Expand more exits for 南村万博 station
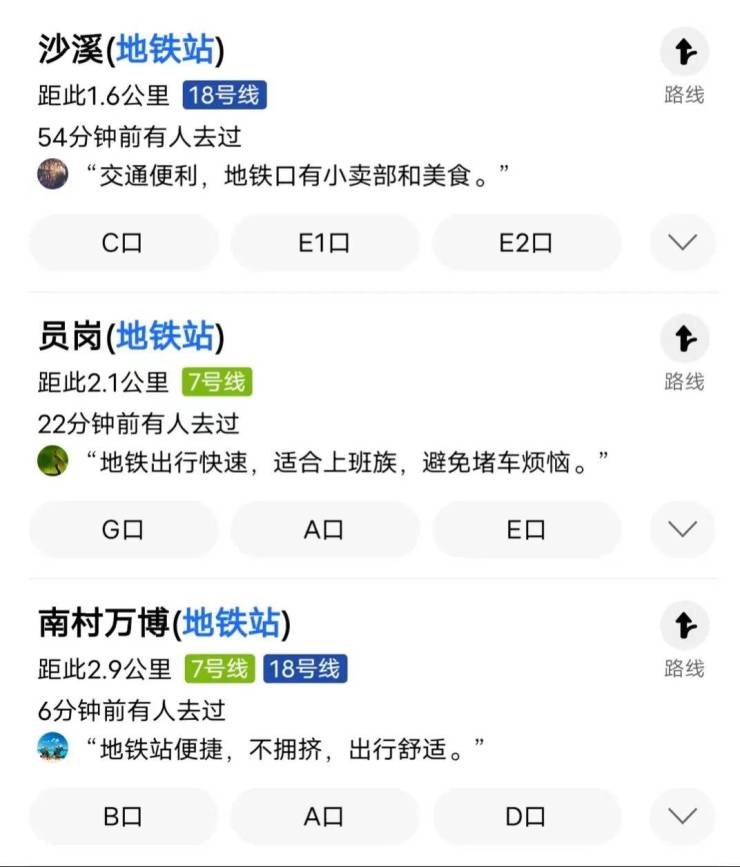Image resolution: width=740 pixels, height=867 pixels. (683, 817)
